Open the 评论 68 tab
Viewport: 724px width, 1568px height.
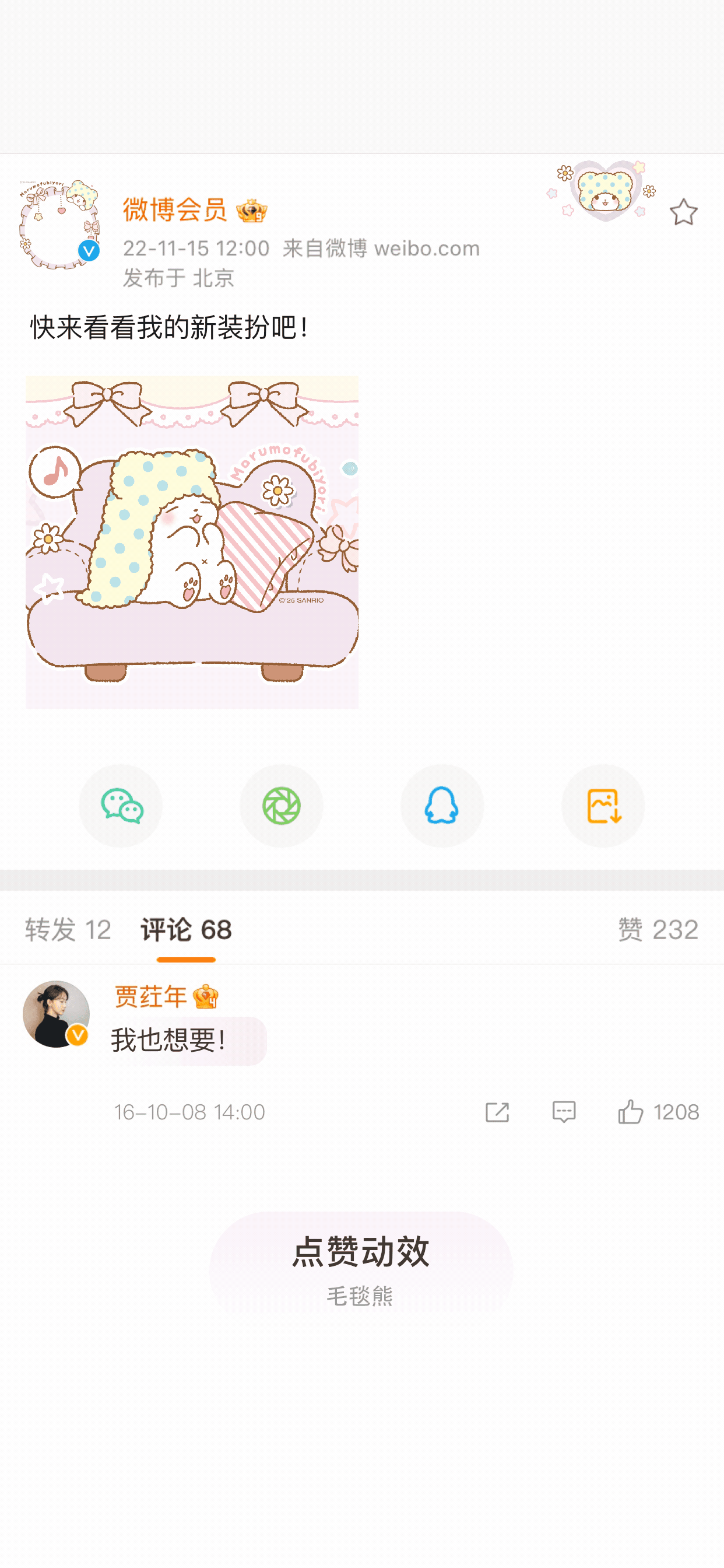pos(185,929)
